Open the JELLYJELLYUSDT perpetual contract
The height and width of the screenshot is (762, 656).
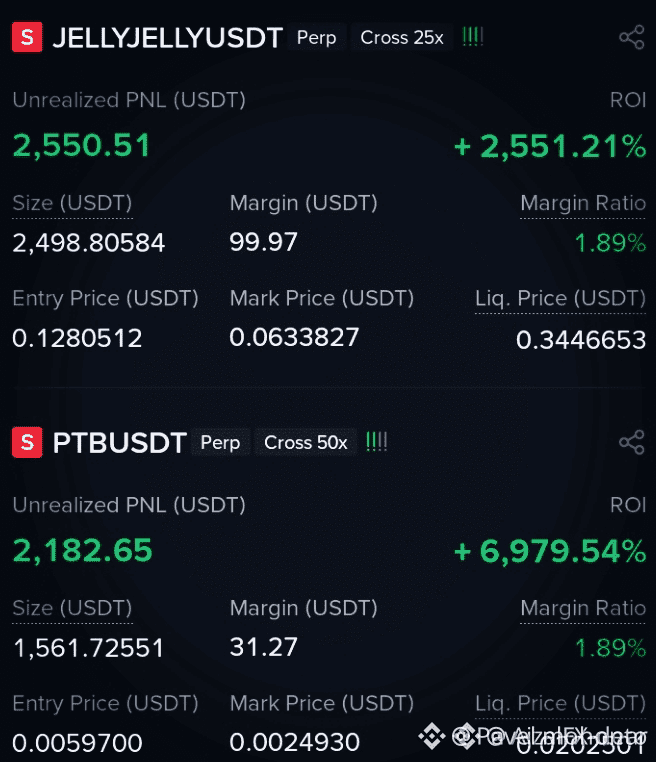tap(167, 38)
